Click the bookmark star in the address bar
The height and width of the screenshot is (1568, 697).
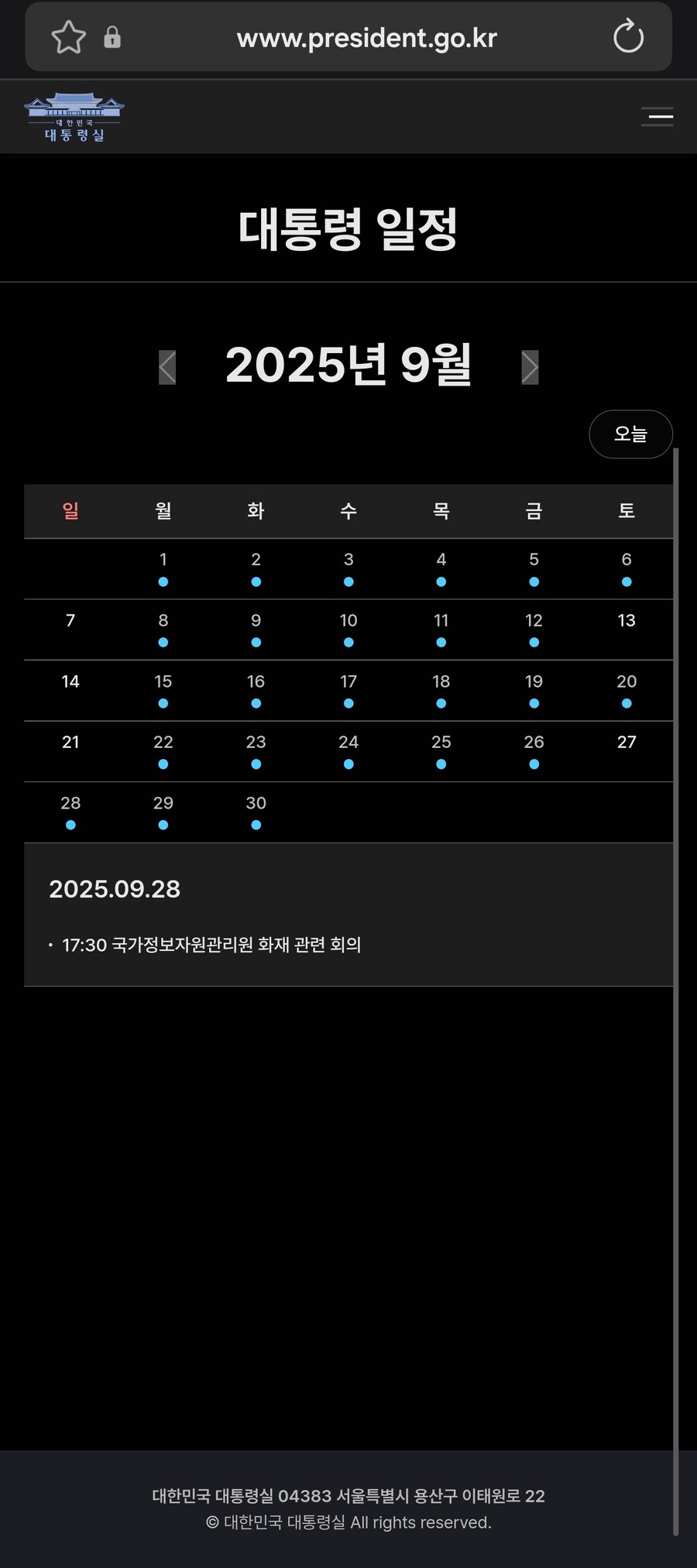70,36
